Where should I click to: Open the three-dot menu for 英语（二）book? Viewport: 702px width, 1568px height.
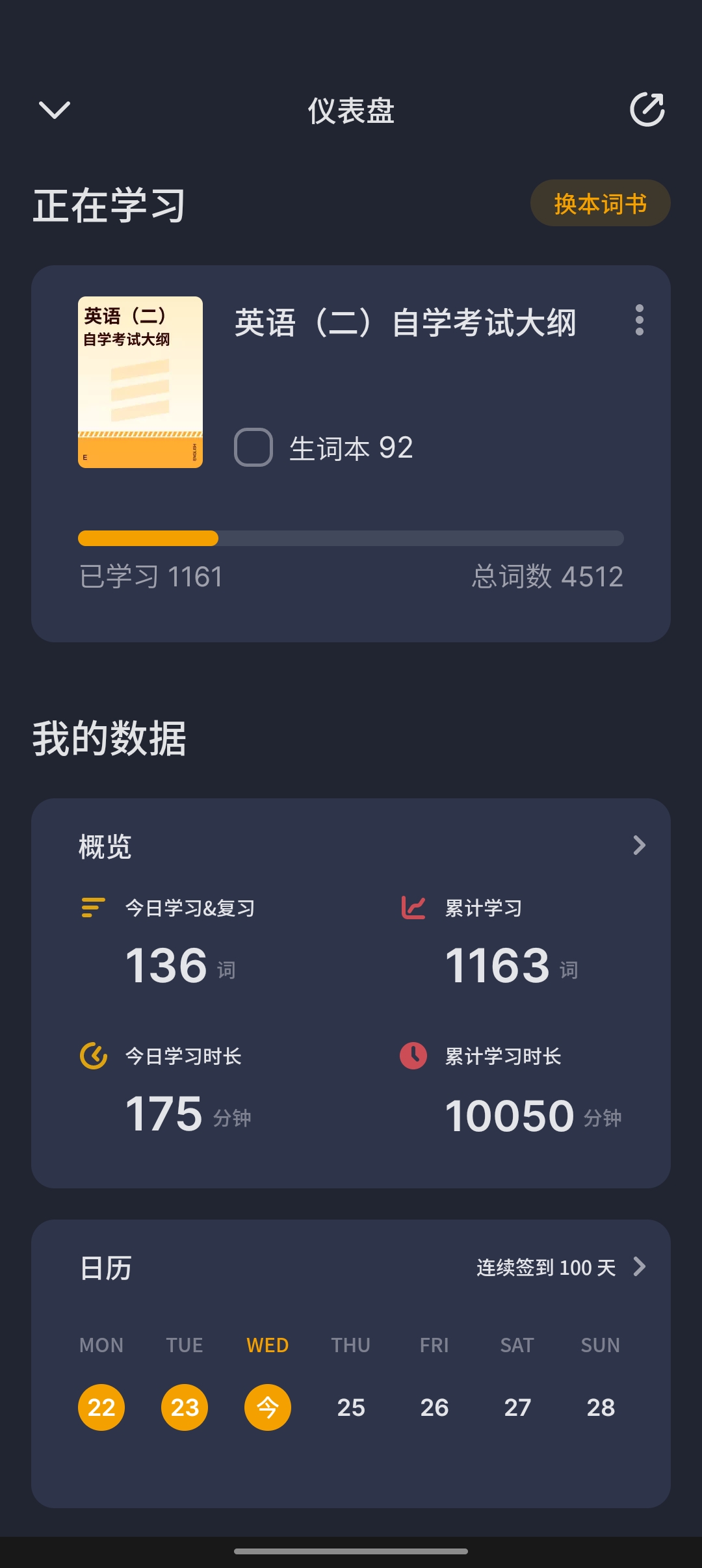click(x=640, y=320)
